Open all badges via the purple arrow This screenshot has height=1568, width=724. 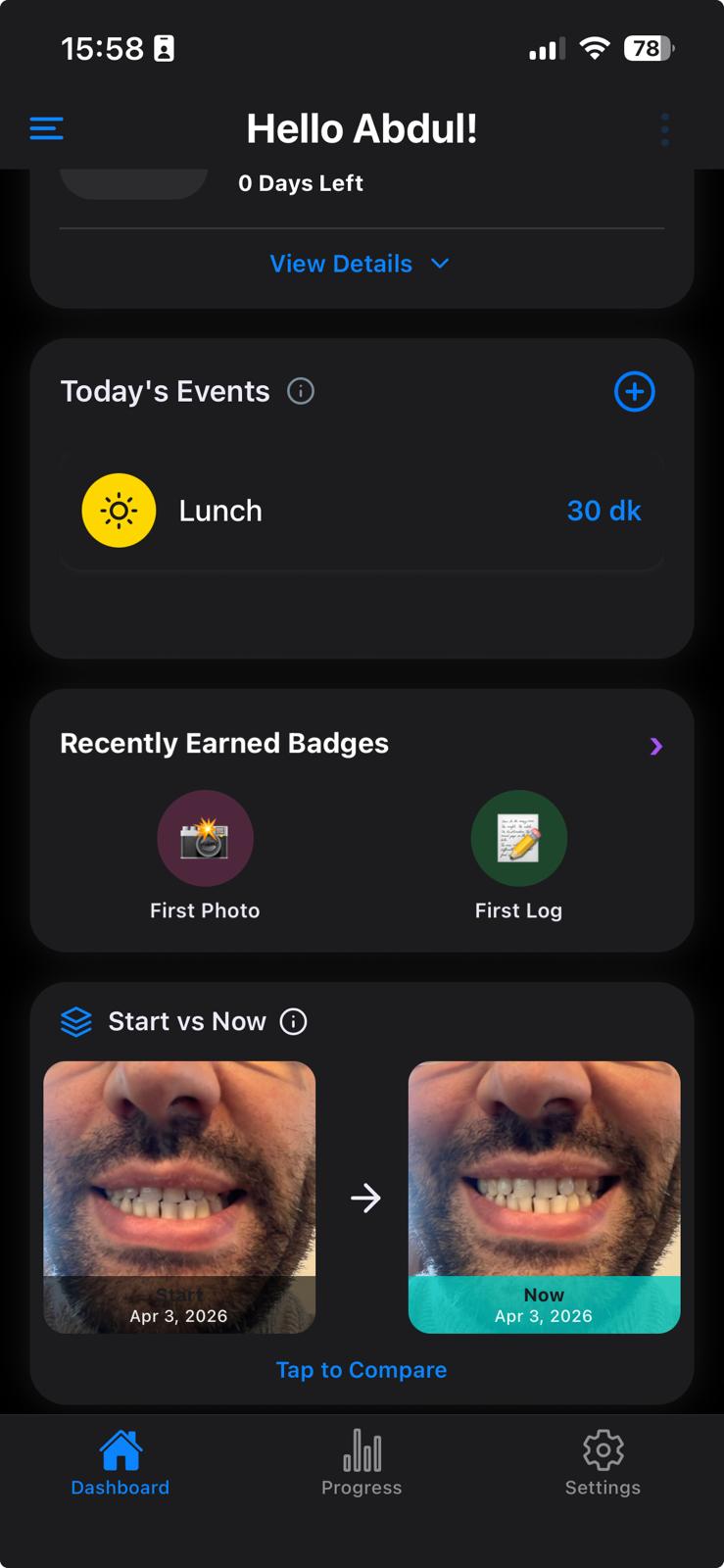pos(656,746)
